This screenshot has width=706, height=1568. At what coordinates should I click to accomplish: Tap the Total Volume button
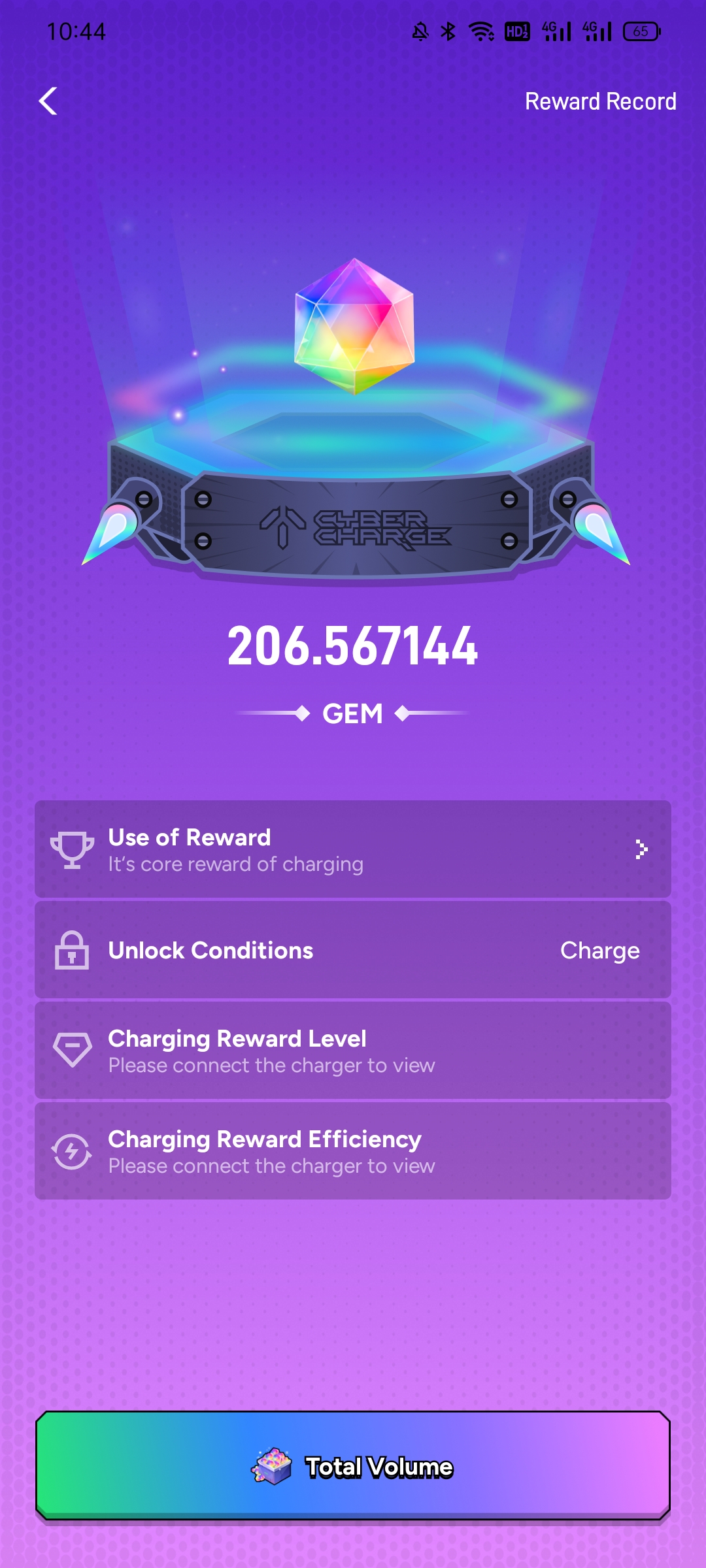[x=353, y=1466]
